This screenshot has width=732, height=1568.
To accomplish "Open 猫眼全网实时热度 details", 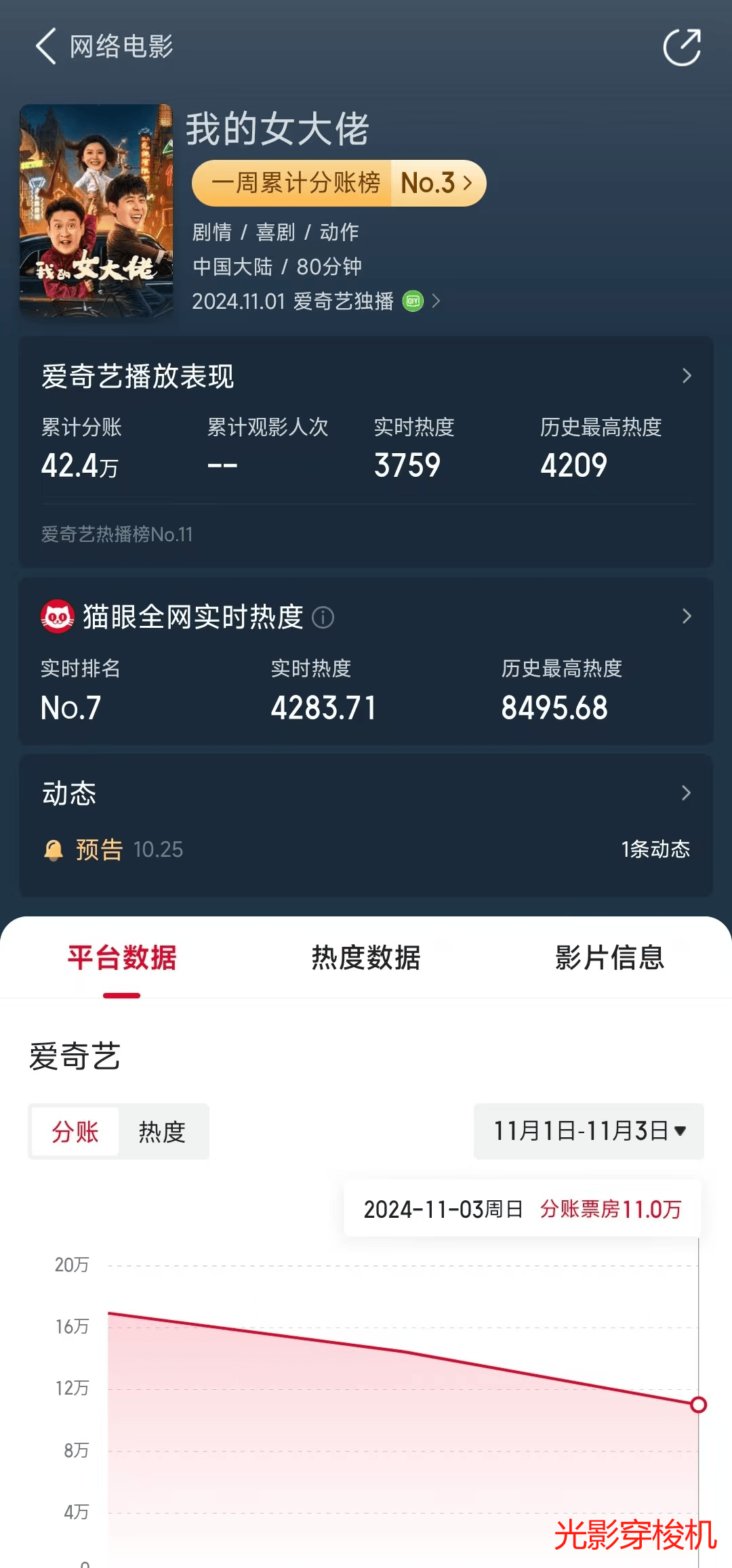I will (x=366, y=616).
